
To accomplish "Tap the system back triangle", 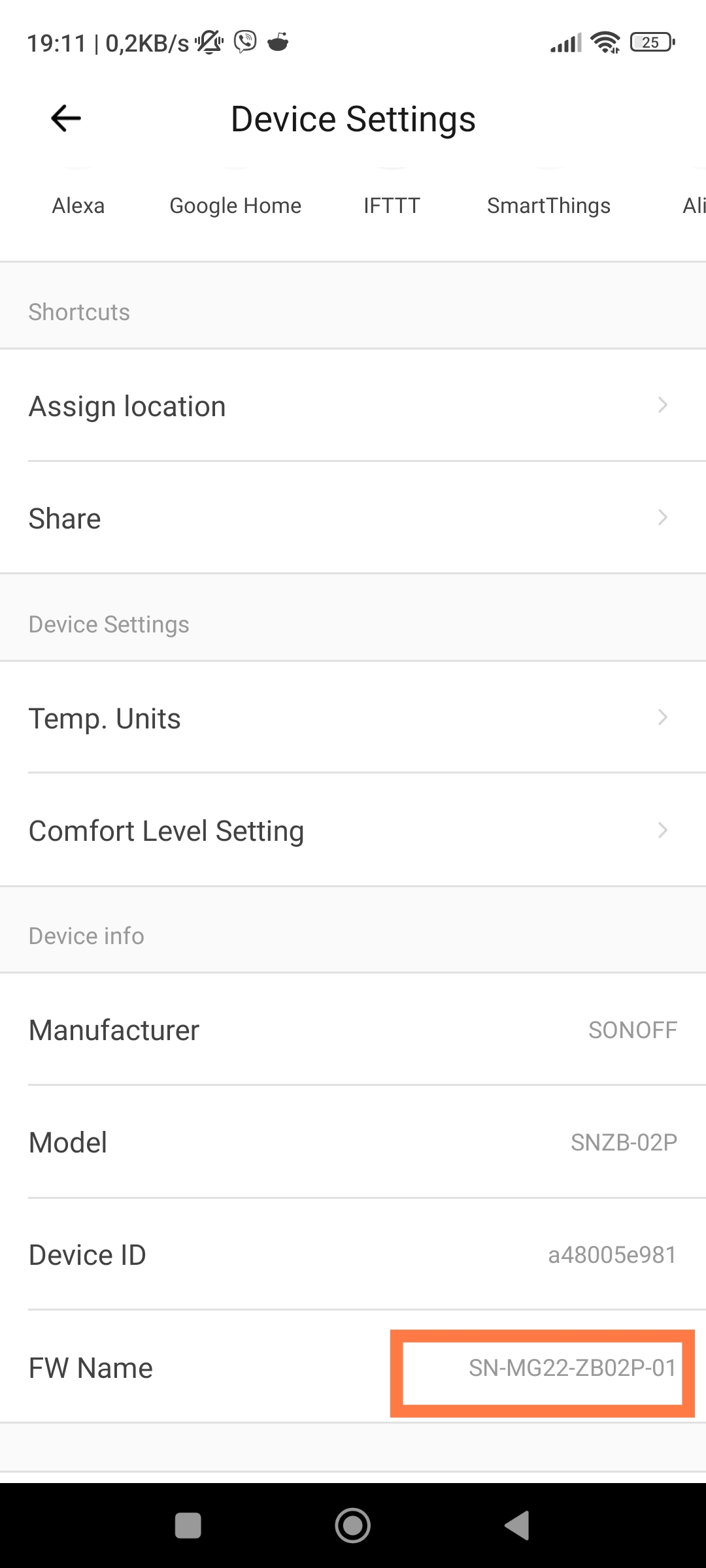I will [517, 1526].
